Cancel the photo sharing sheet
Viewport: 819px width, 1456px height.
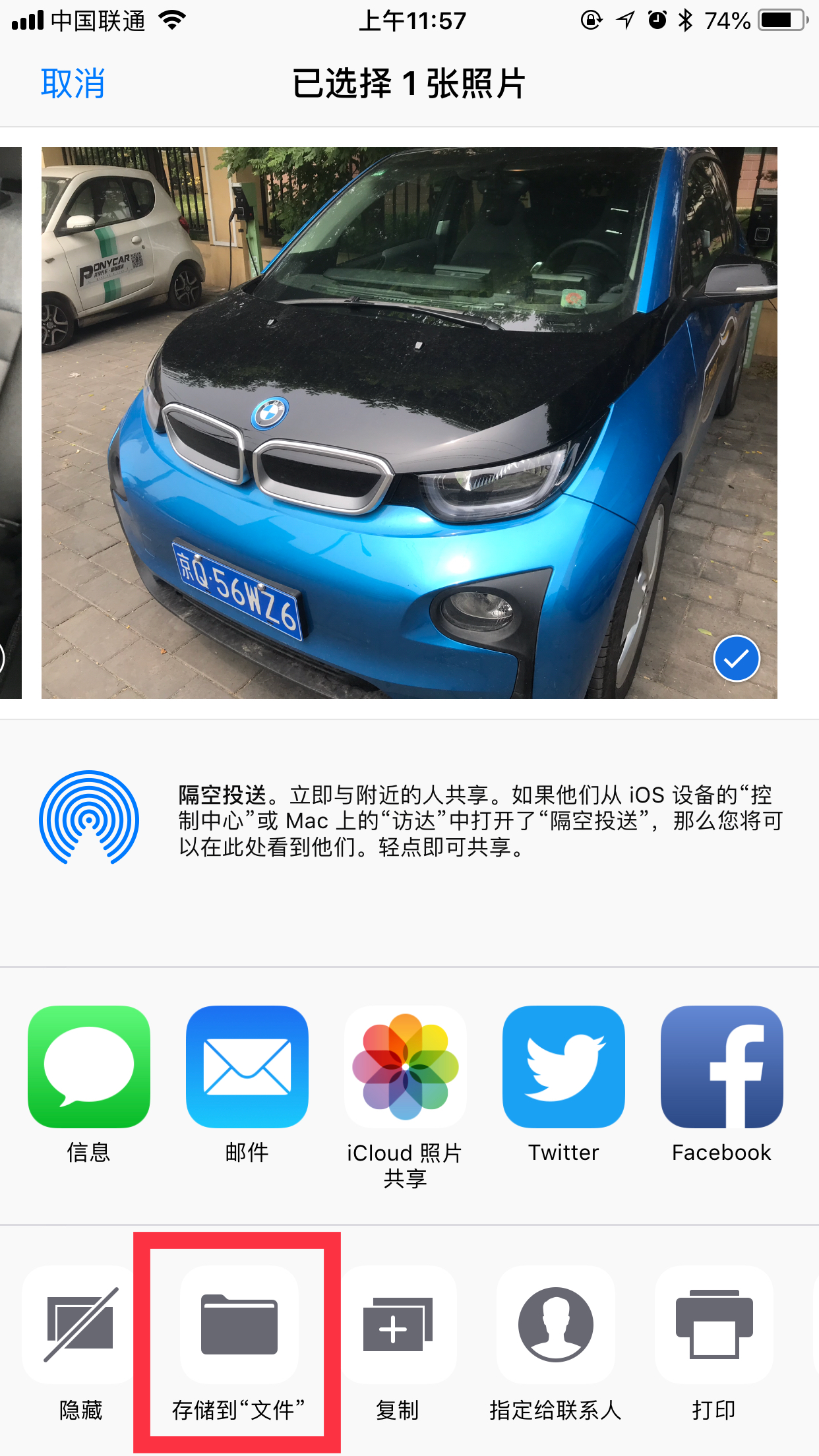(x=73, y=84)
